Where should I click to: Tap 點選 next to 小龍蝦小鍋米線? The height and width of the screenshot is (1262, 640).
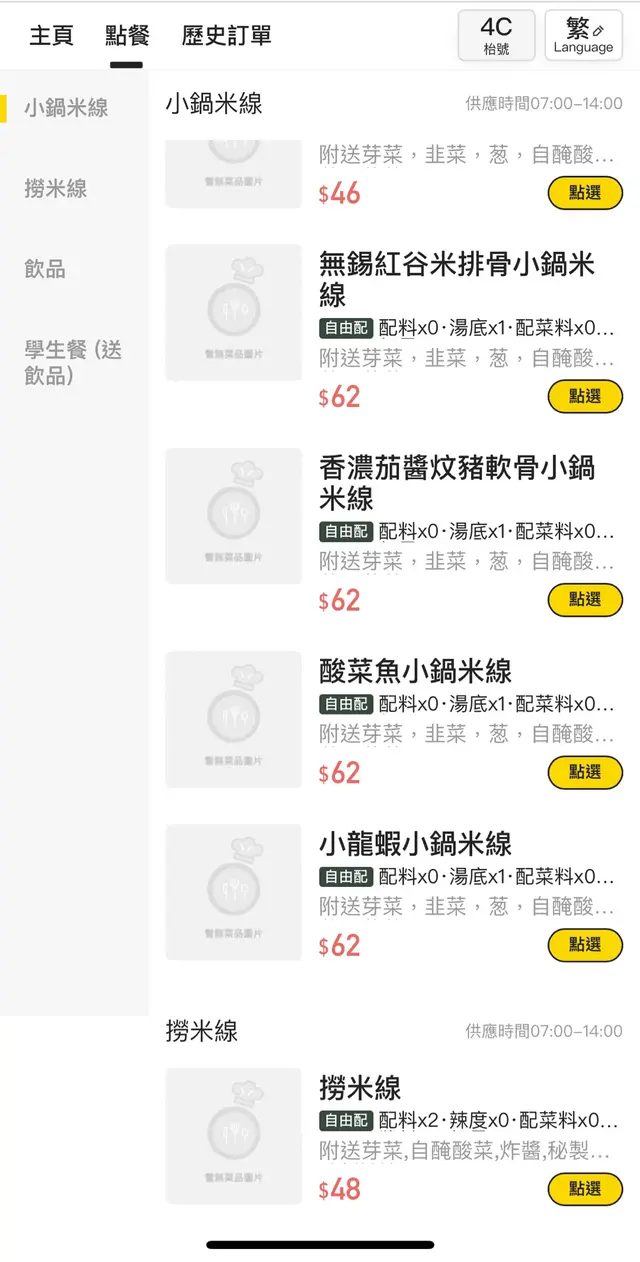[x=585, y=945]
